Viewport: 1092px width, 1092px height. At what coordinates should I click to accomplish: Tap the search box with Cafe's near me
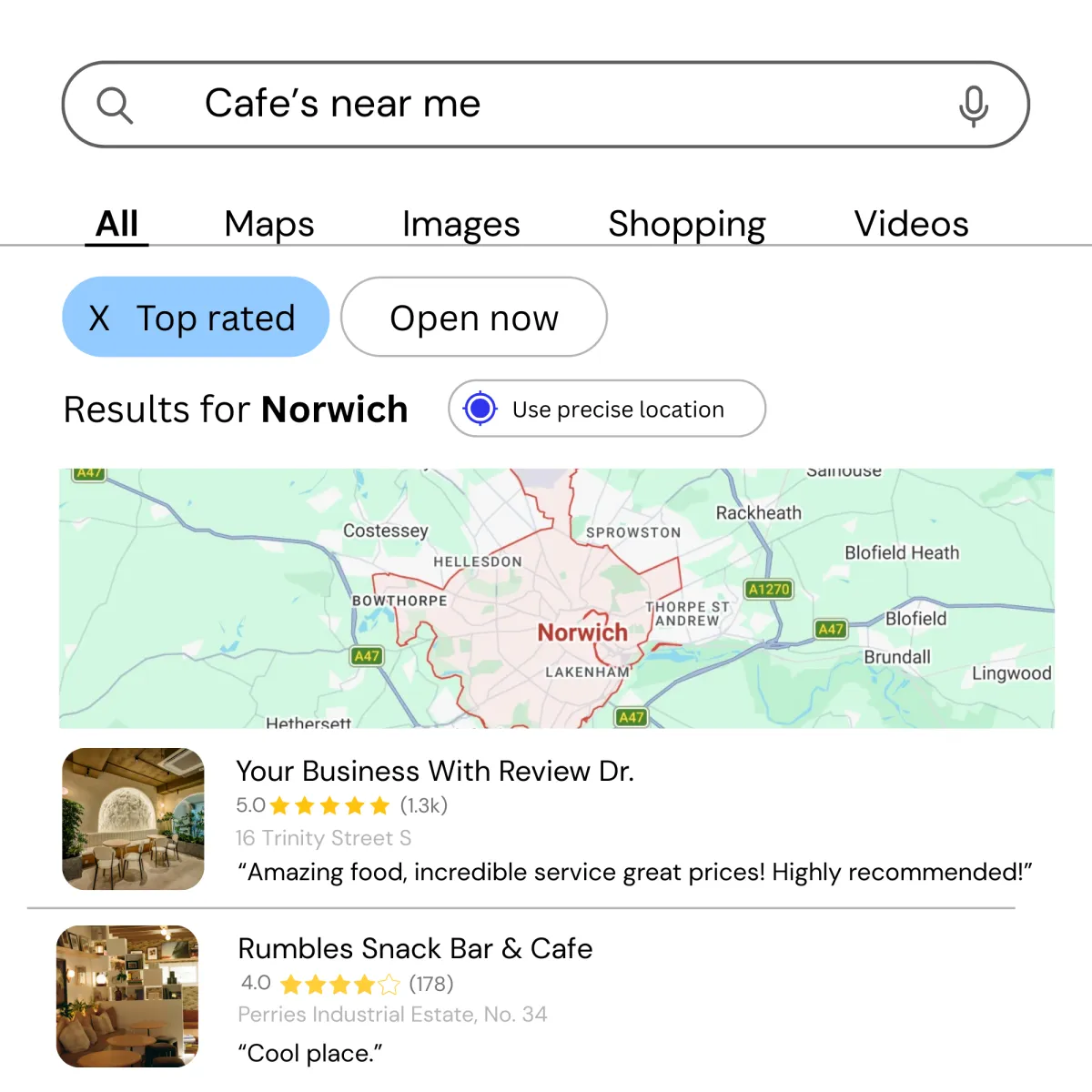click(546, 104)
